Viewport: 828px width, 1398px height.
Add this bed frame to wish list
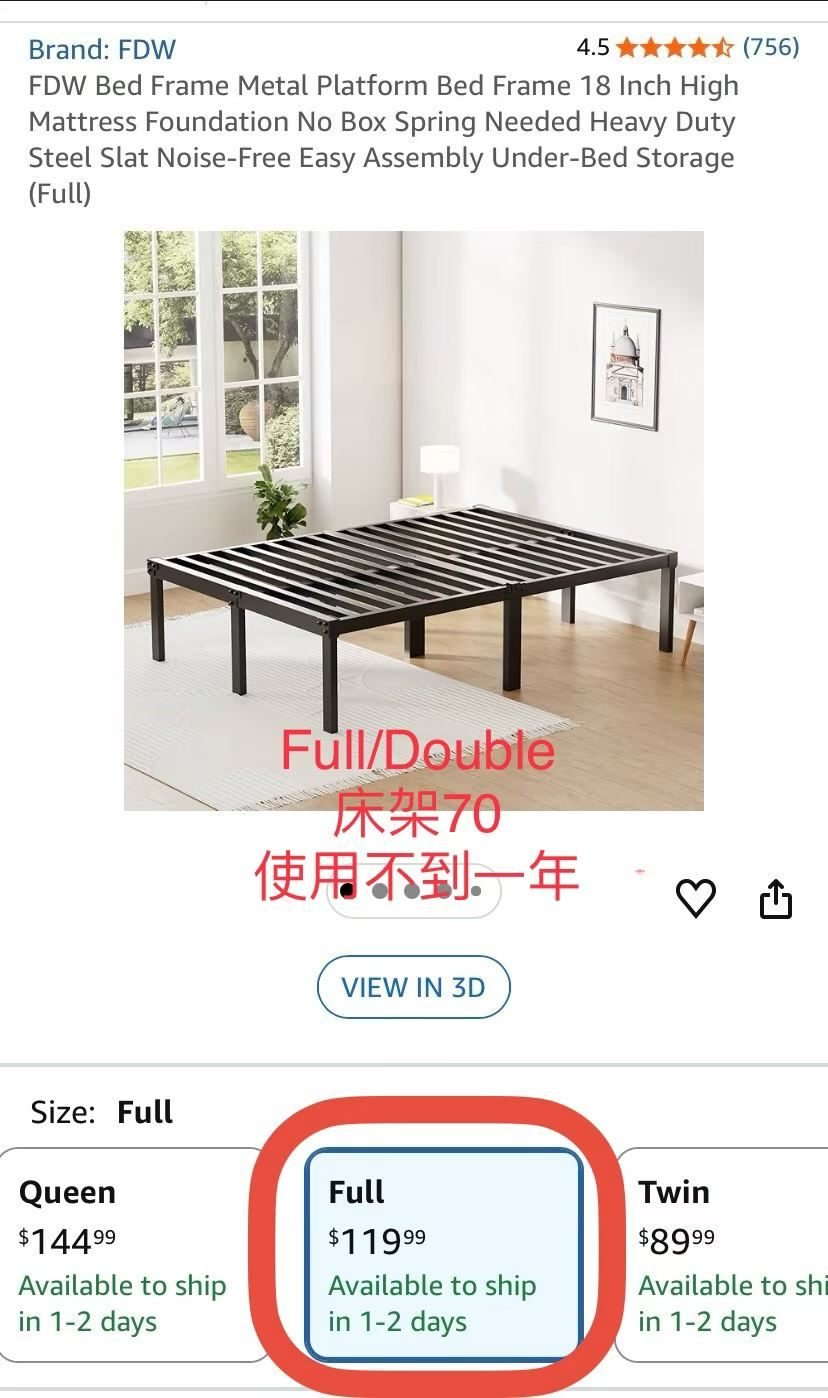point(696,899)
